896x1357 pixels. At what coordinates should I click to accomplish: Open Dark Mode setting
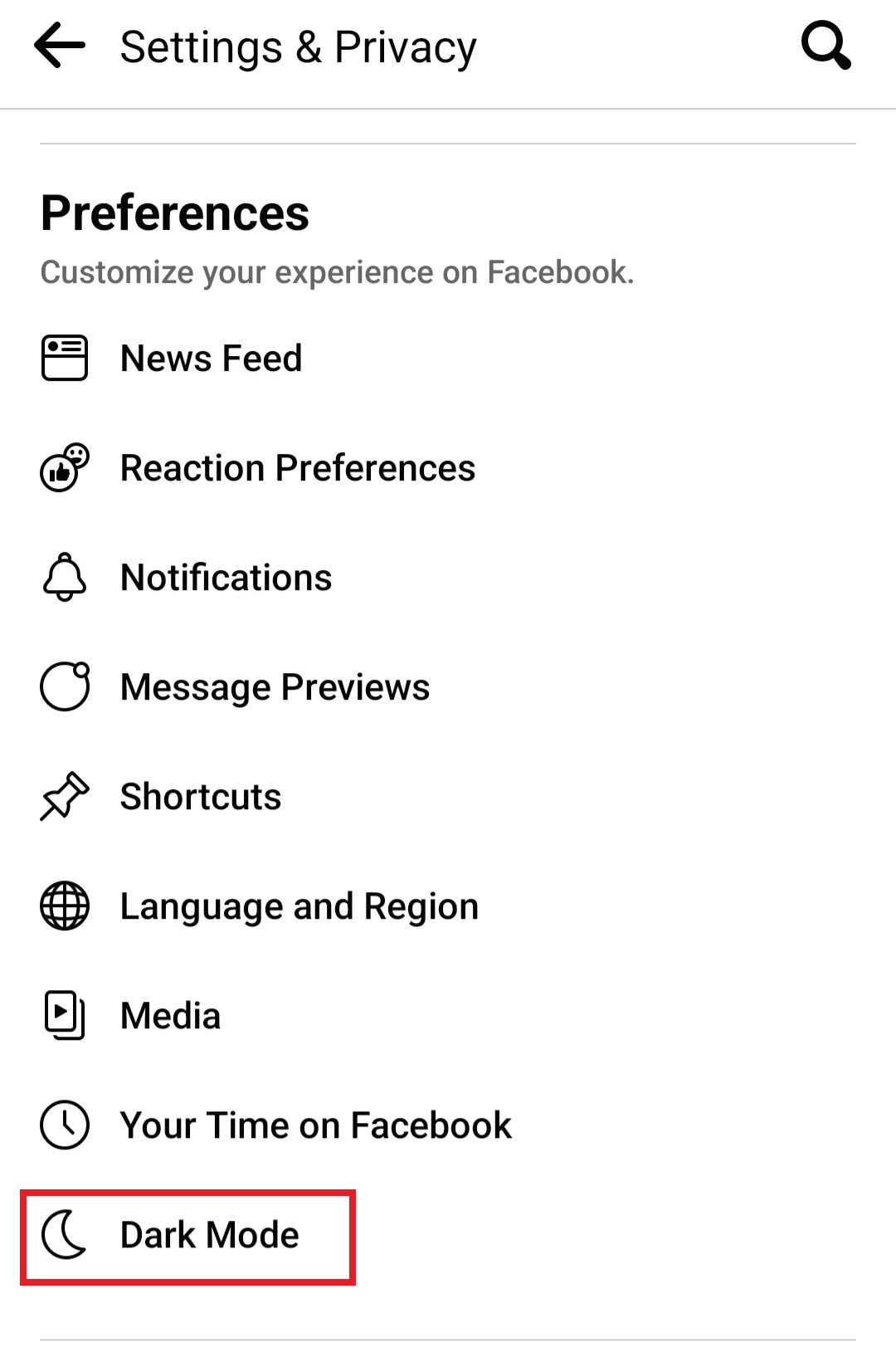[x=209, y=1235]
